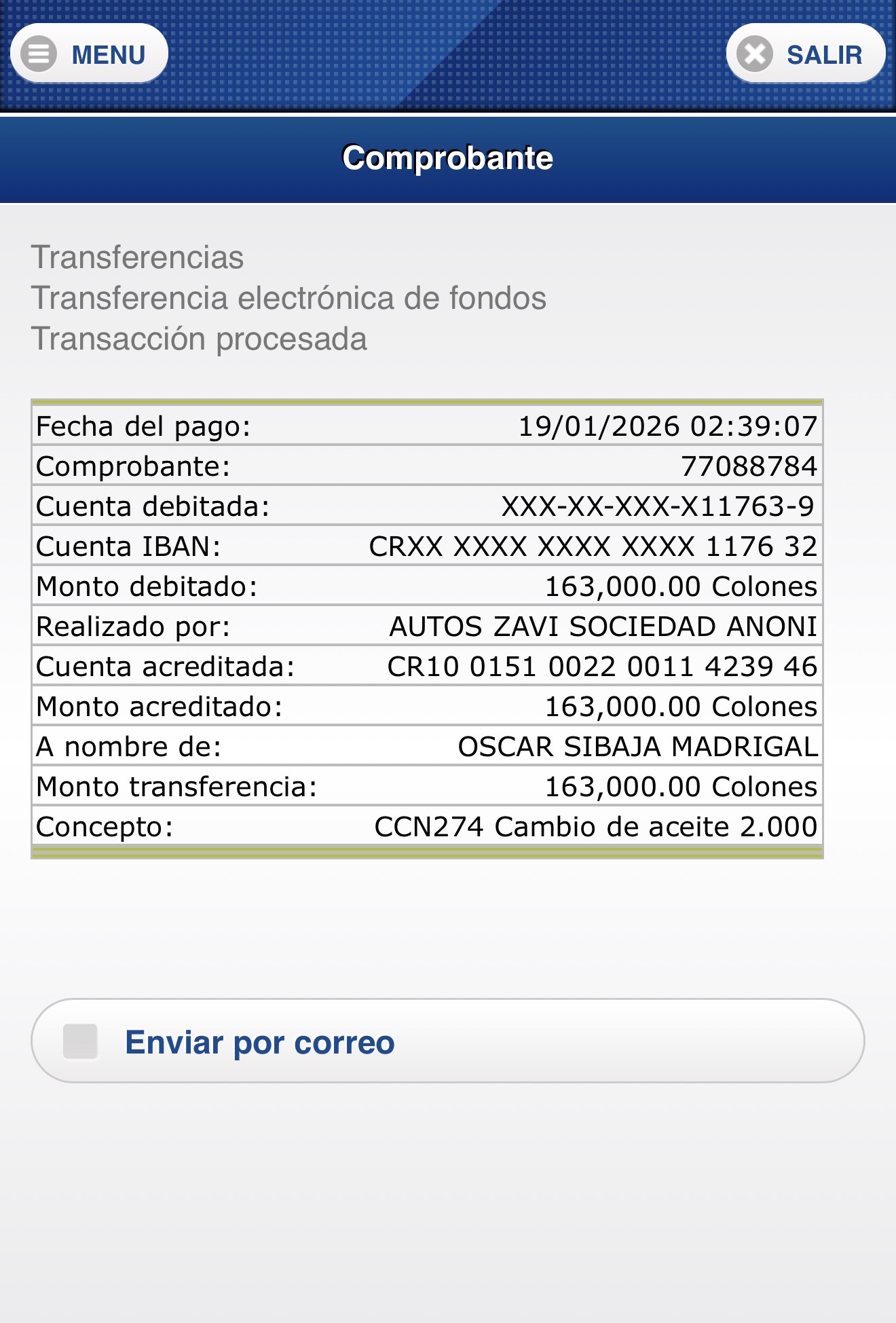The image size is (896, 1323).
Task: Select the Realizado por AUTOS ZAVI row
Action: click(x=426, y=626)
